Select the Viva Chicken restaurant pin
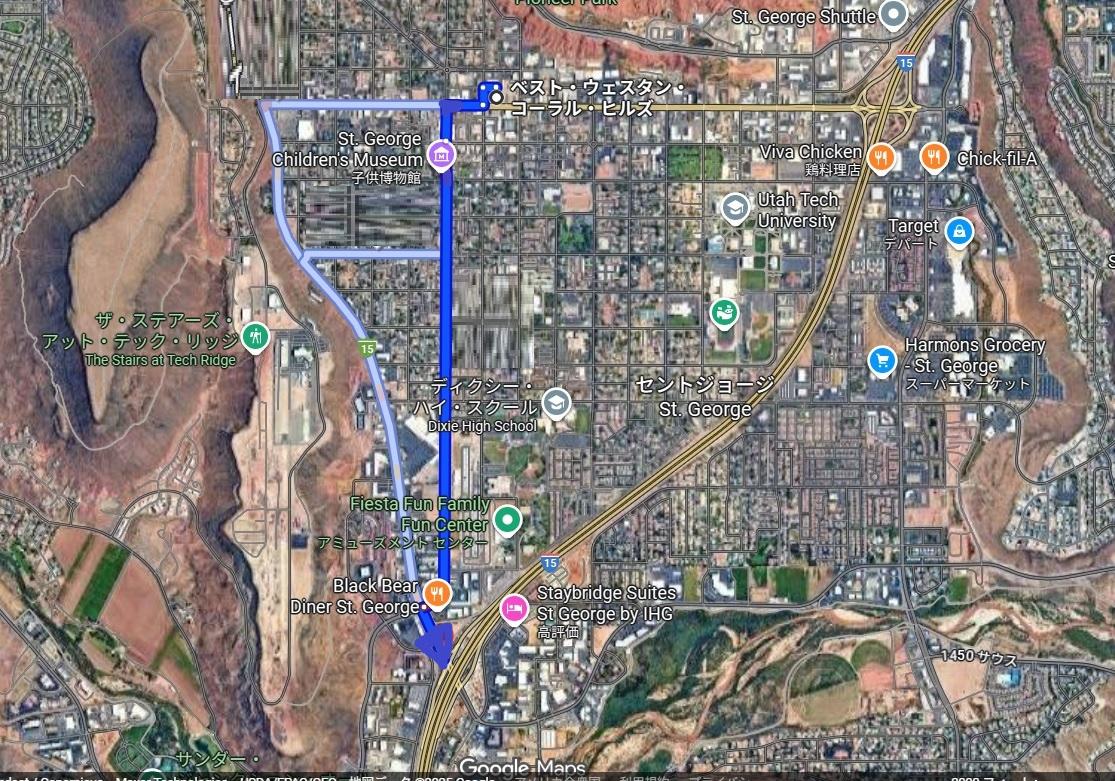 coord(880,156)
